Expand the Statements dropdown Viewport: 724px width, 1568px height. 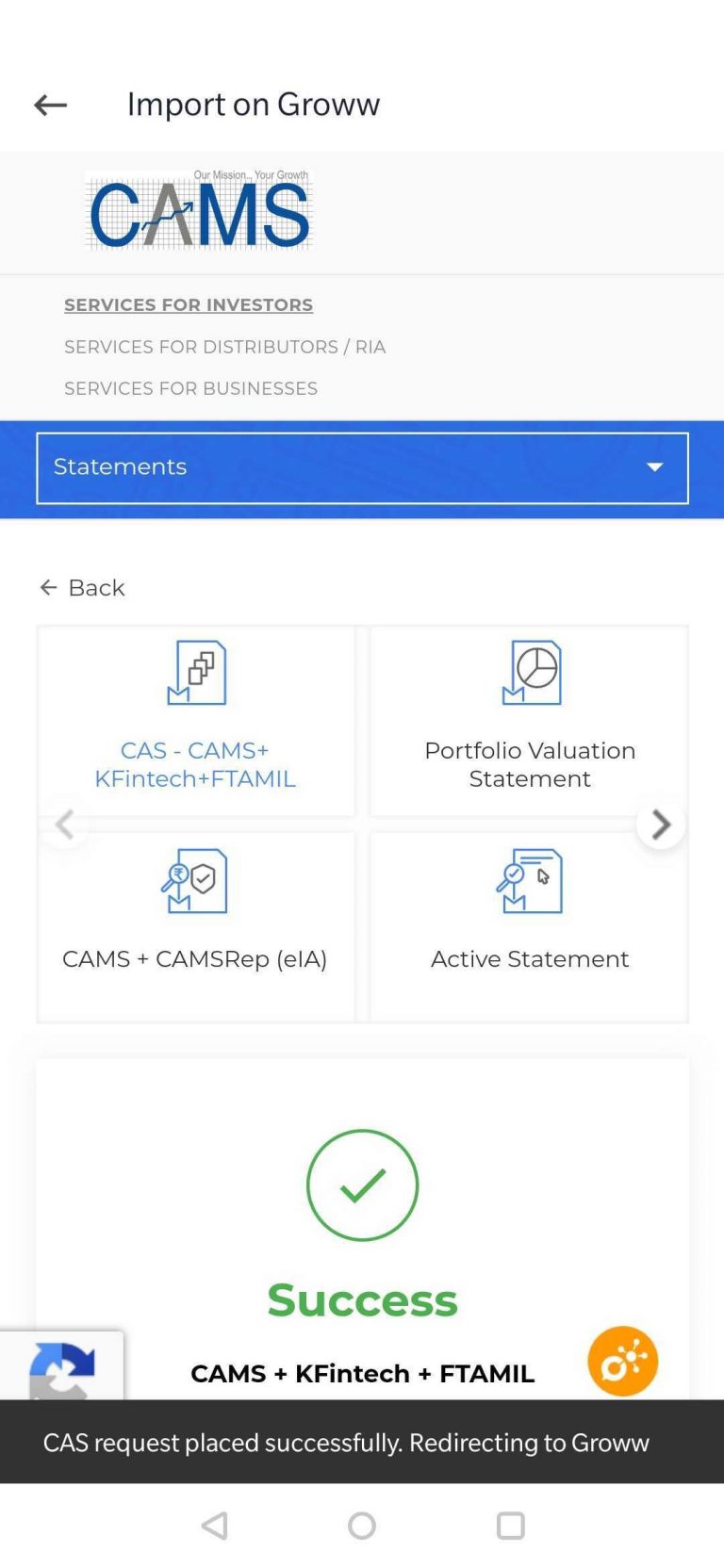pyautogui.click(x=362, y=468)
